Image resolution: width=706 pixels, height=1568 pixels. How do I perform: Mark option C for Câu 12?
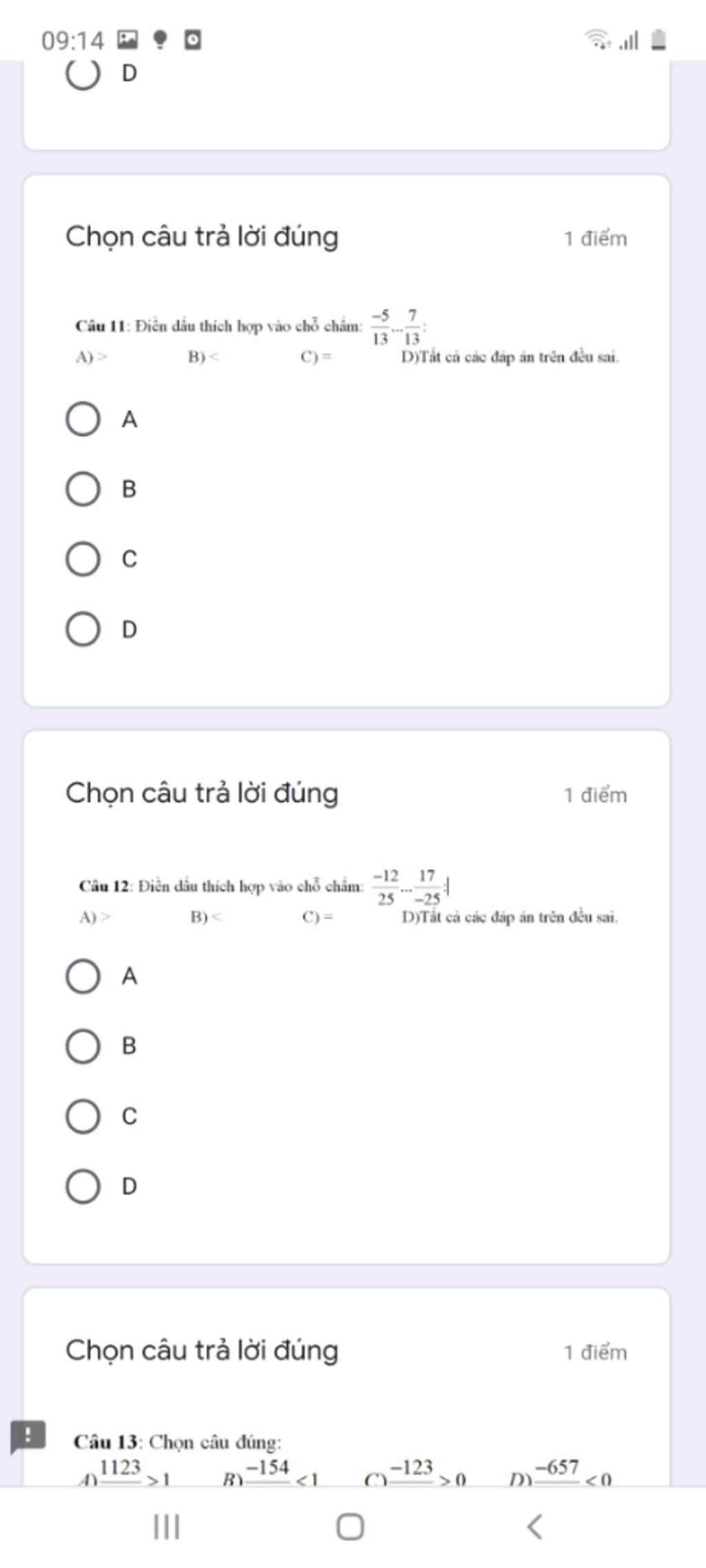tap(83, 1117)
